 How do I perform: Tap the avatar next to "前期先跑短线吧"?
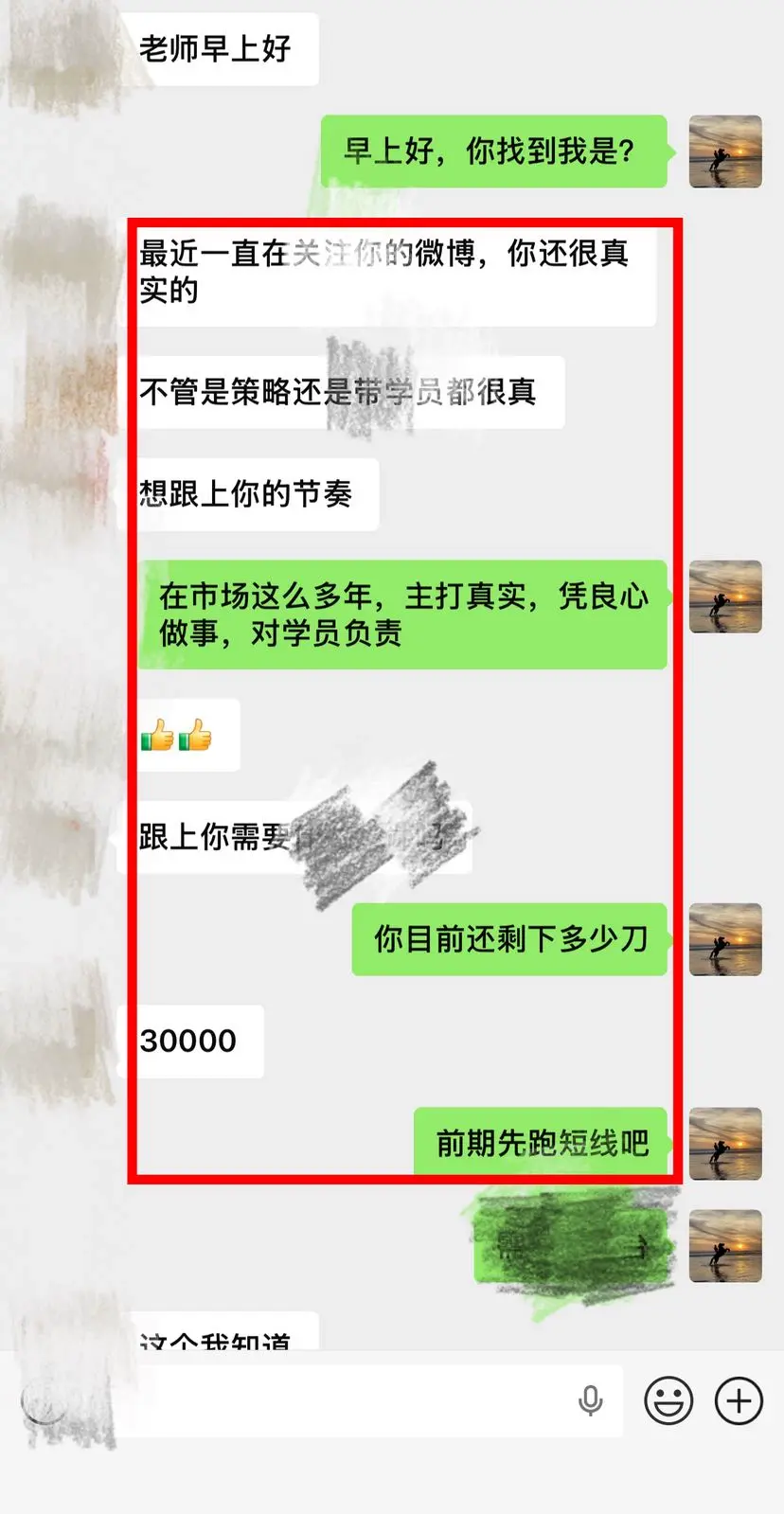pos(725,1144)
